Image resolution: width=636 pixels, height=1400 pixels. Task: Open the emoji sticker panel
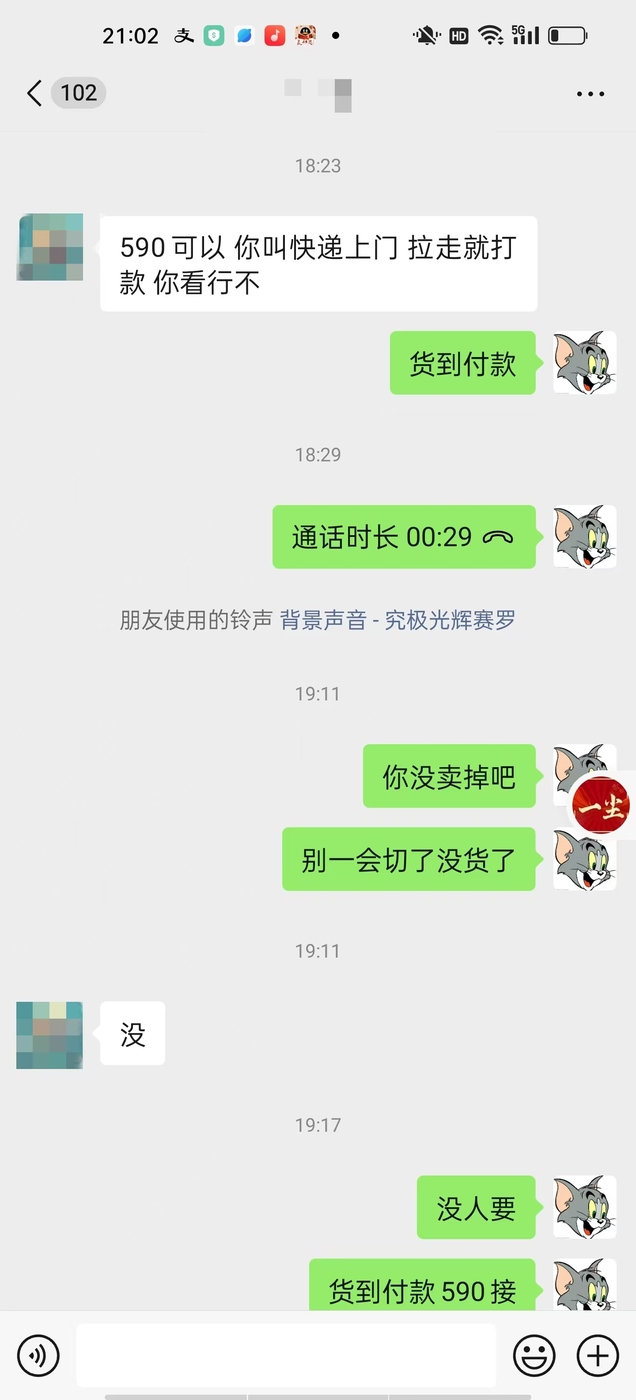pos(534,1356)
